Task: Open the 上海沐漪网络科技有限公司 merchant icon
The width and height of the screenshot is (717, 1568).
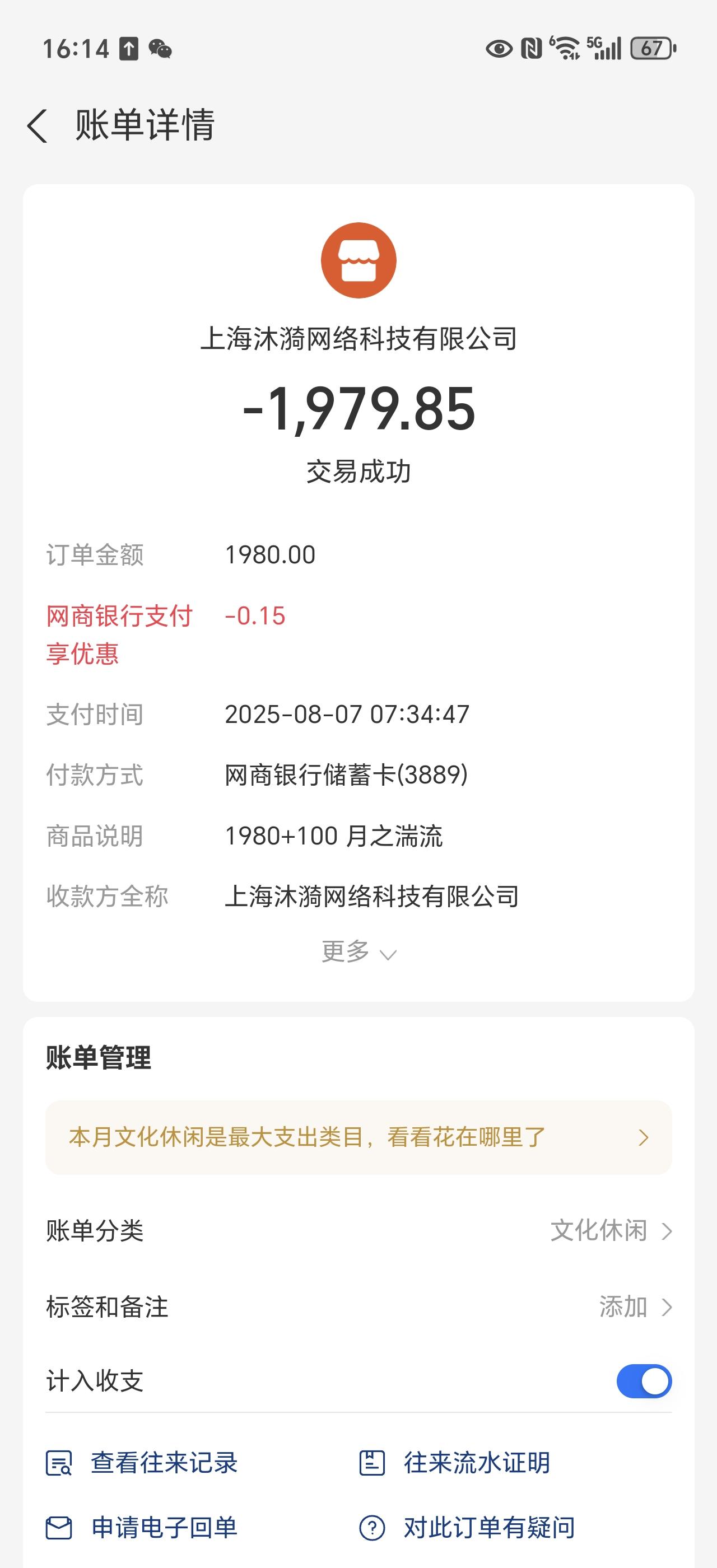Action: coord(358,260)
